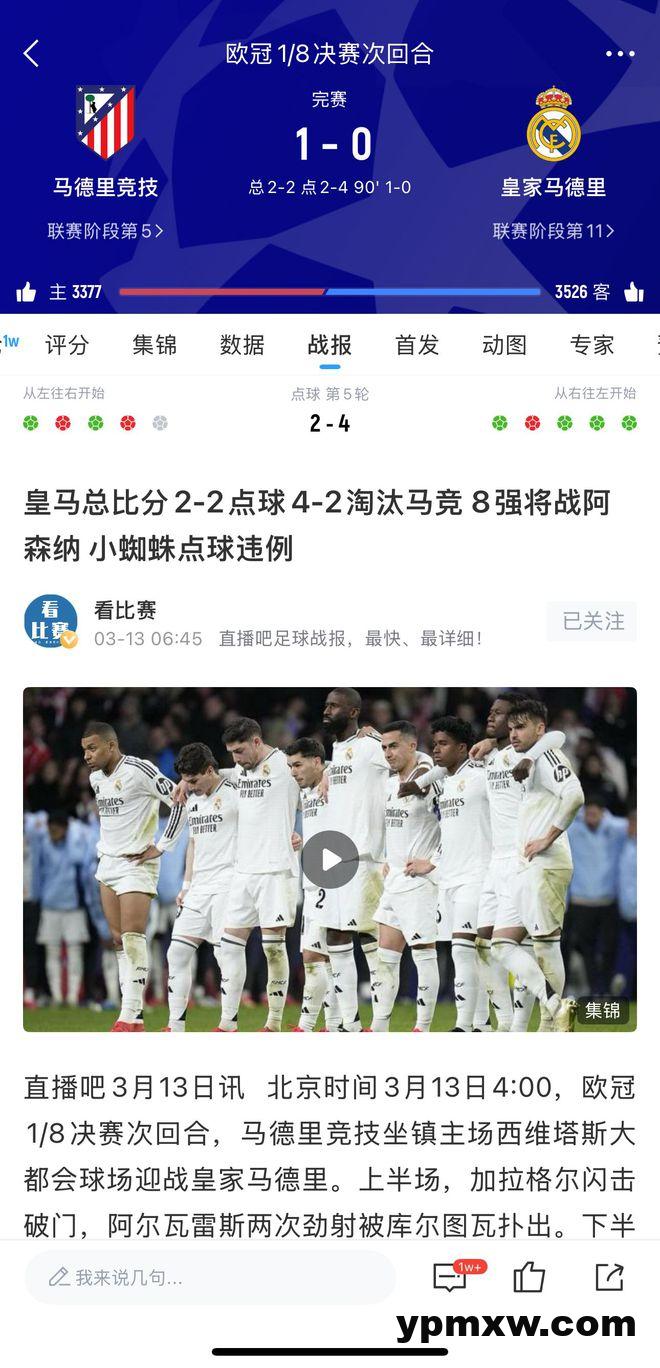Switch to the 数据 tab
The width and height of the screenshot is (660, 1368).
pos(242,345)
